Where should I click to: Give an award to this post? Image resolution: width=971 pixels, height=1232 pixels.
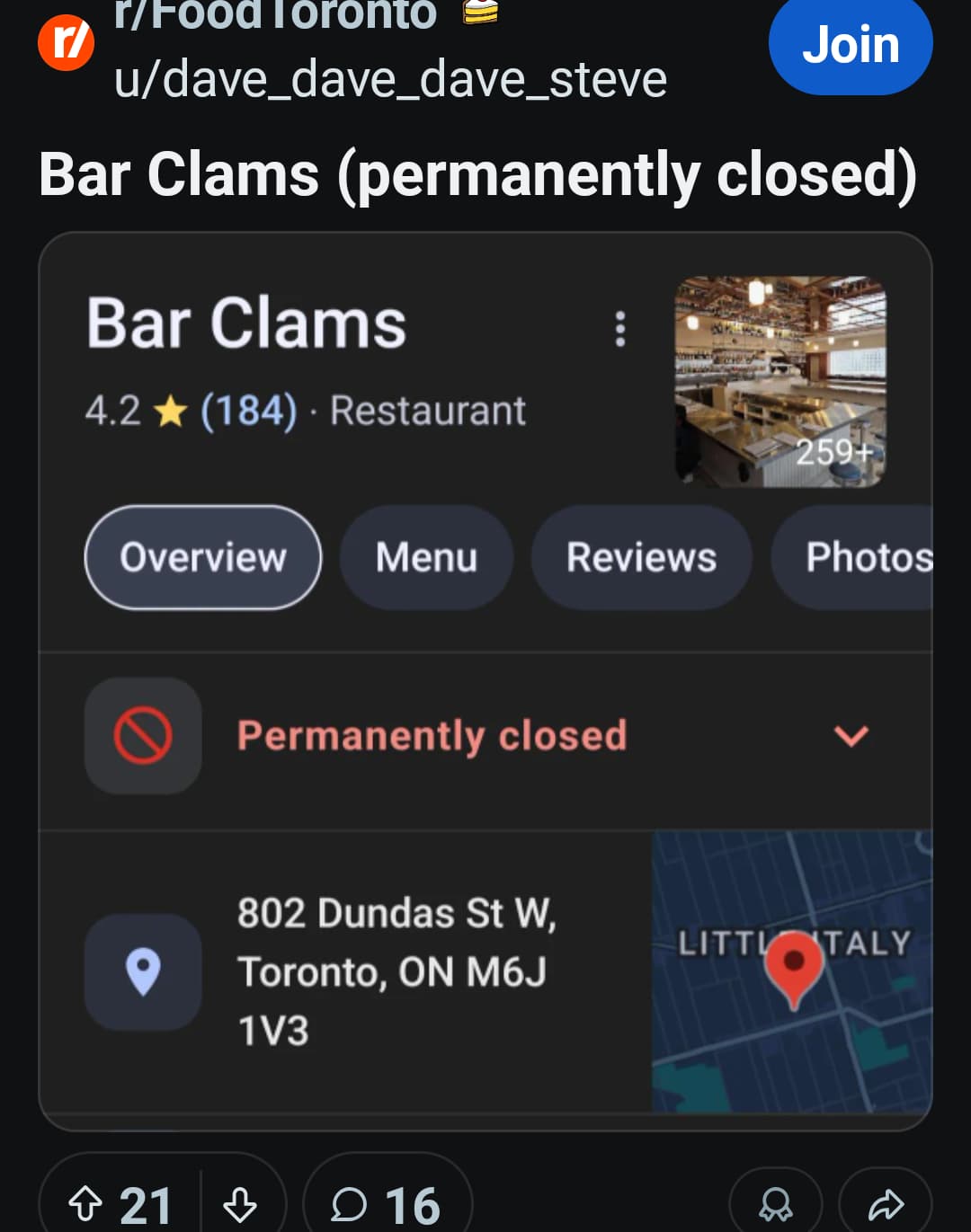click(775, 1204)
